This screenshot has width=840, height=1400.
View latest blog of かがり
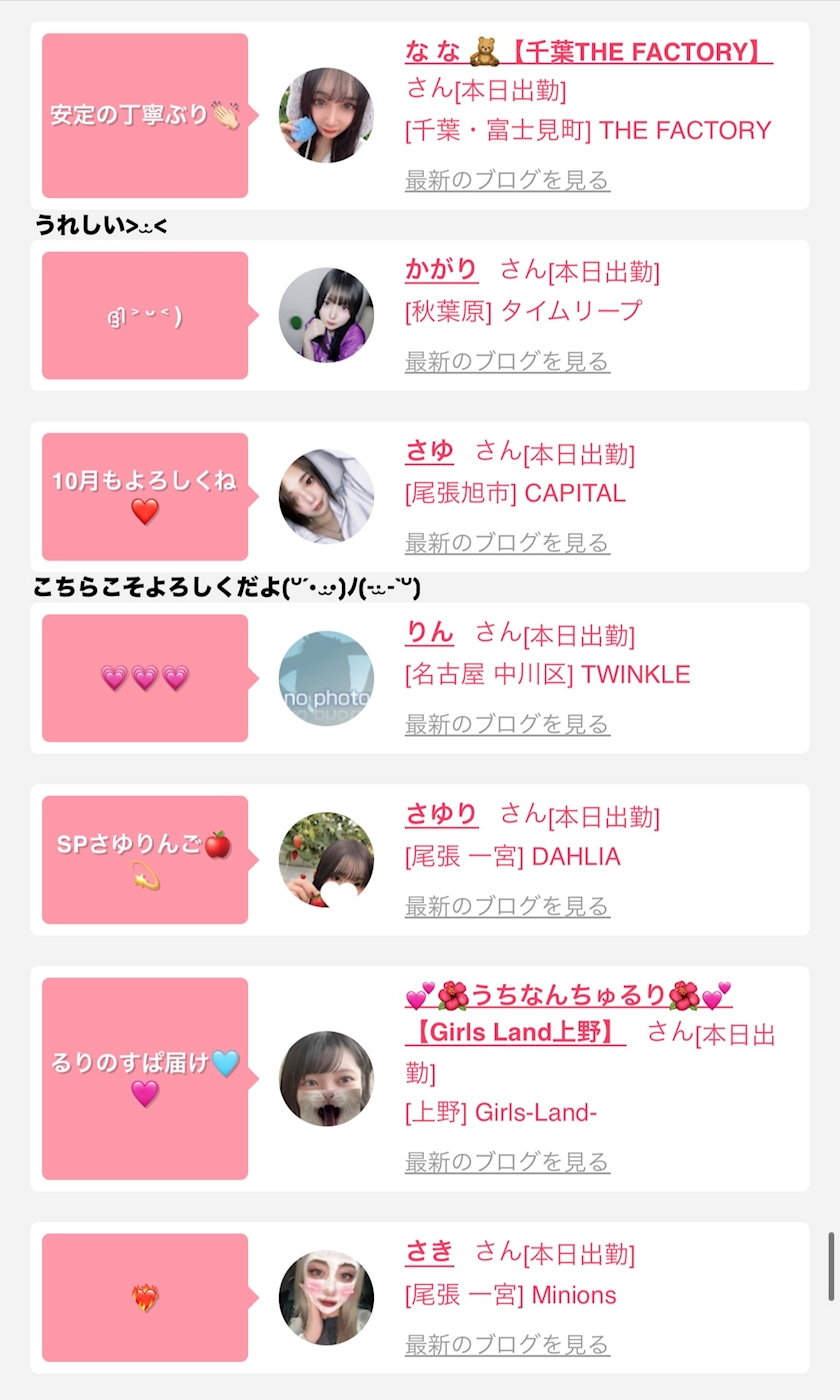507,362
